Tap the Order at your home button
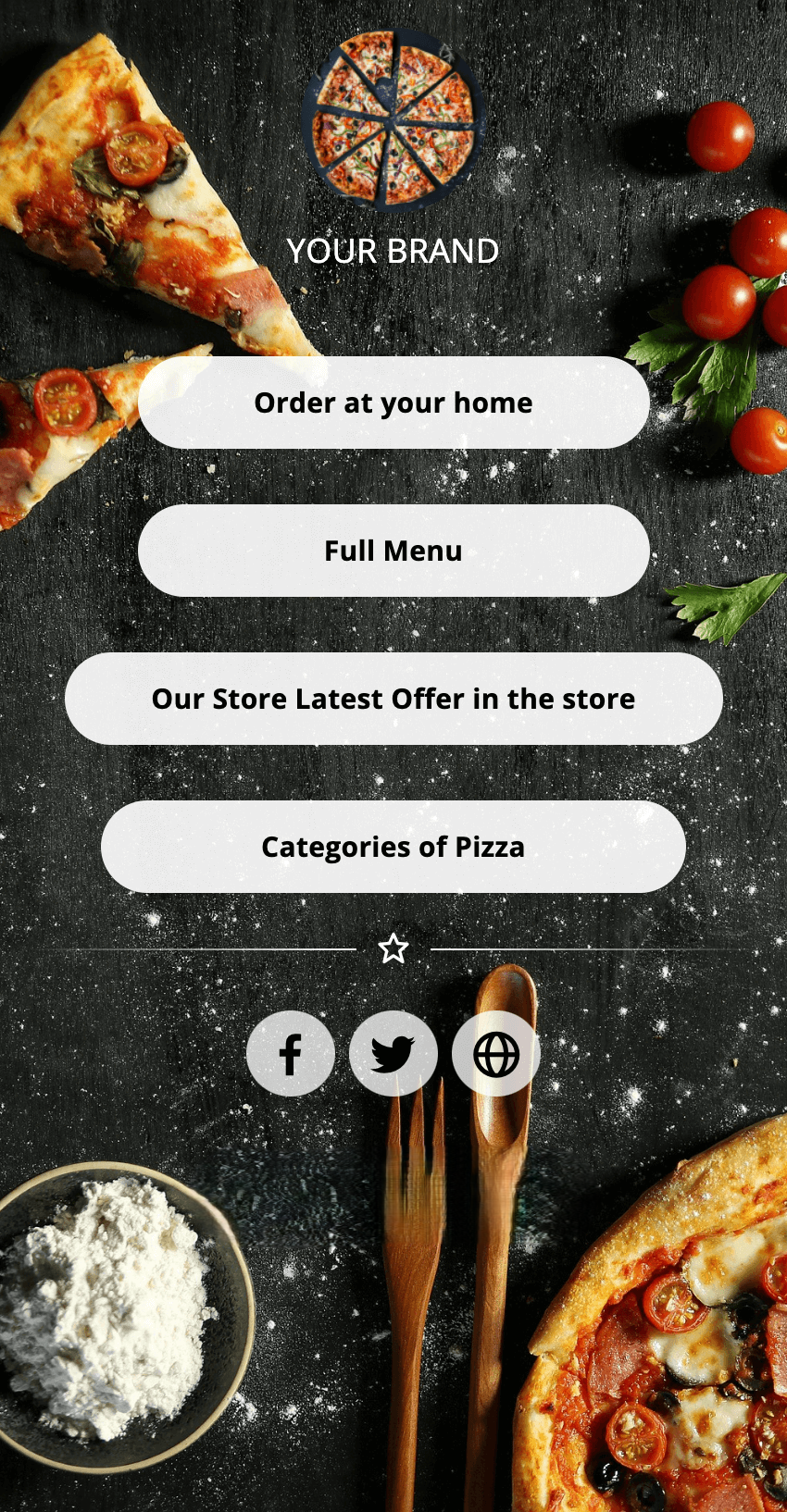 click(x=393, y=403)
